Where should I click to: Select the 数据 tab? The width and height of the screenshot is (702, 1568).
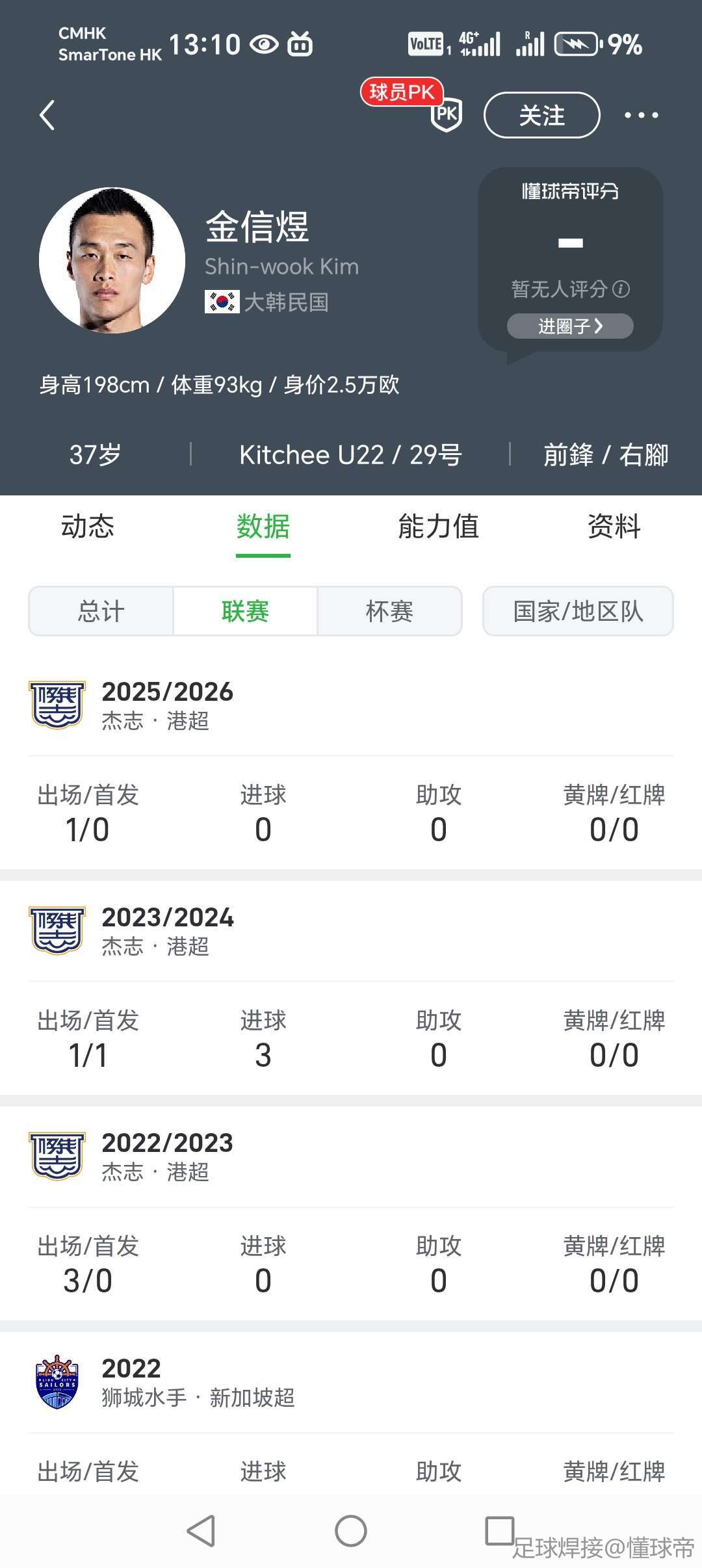point(263,527)
